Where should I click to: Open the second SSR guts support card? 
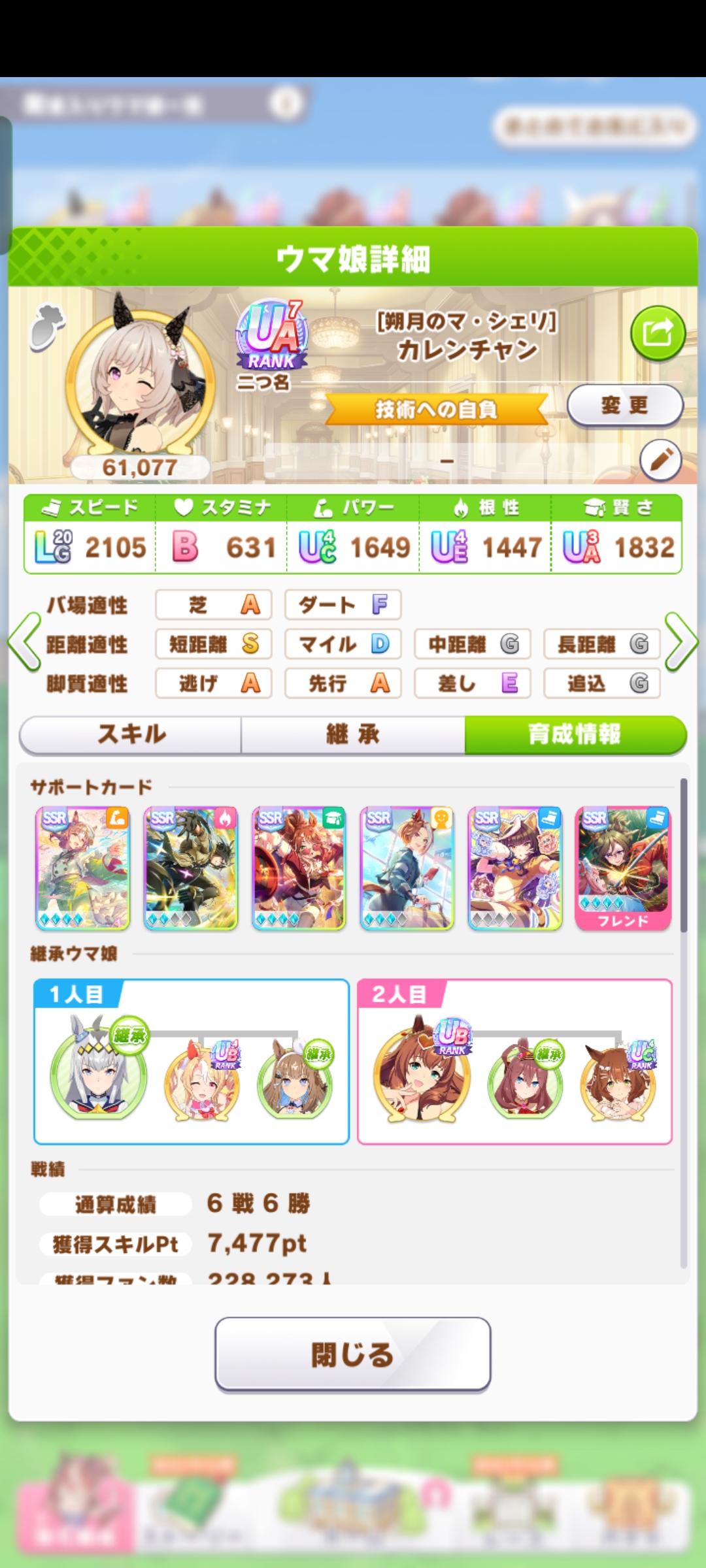point(191,868)
